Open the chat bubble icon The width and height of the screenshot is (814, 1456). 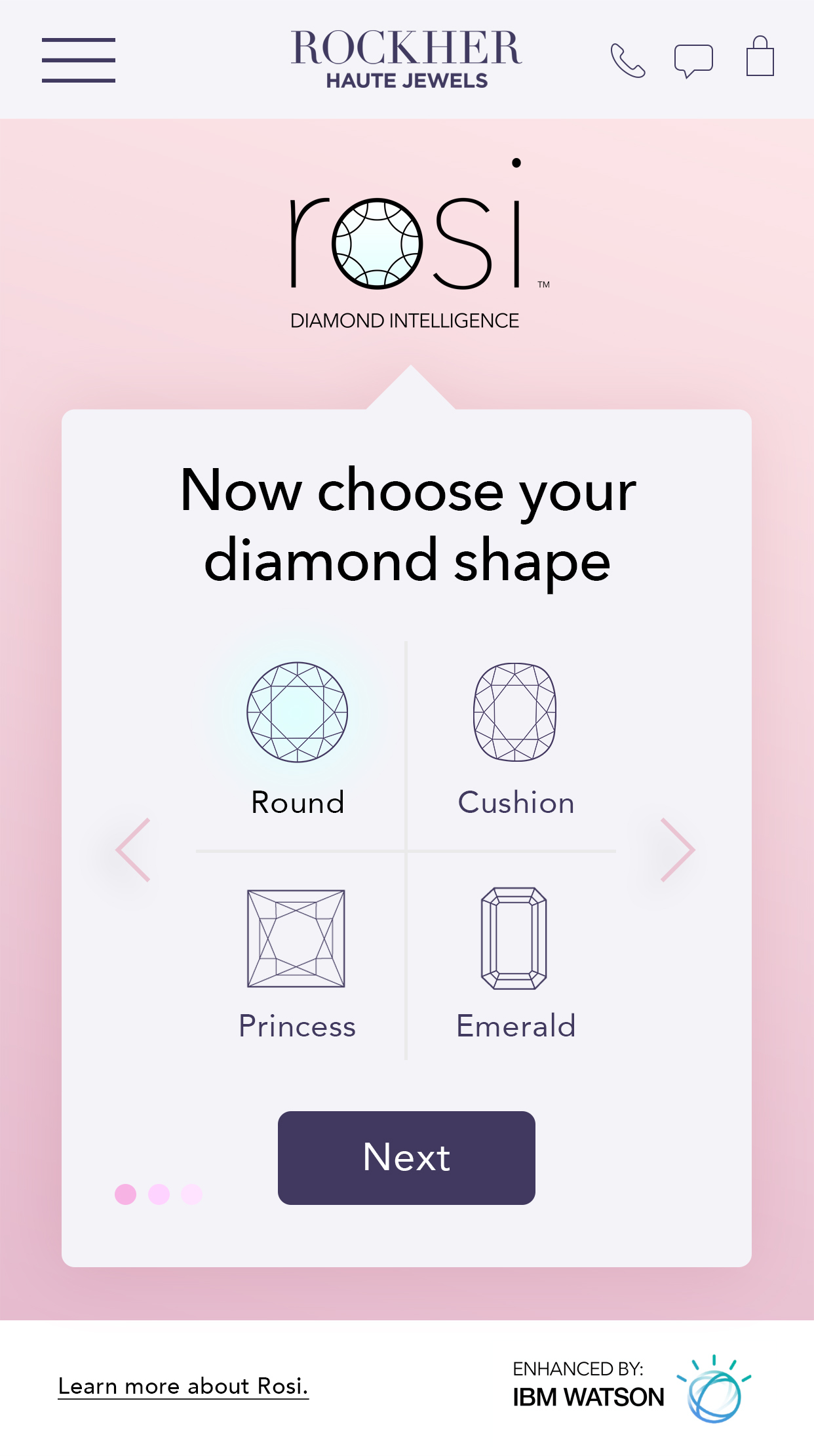tap(693, 61)
